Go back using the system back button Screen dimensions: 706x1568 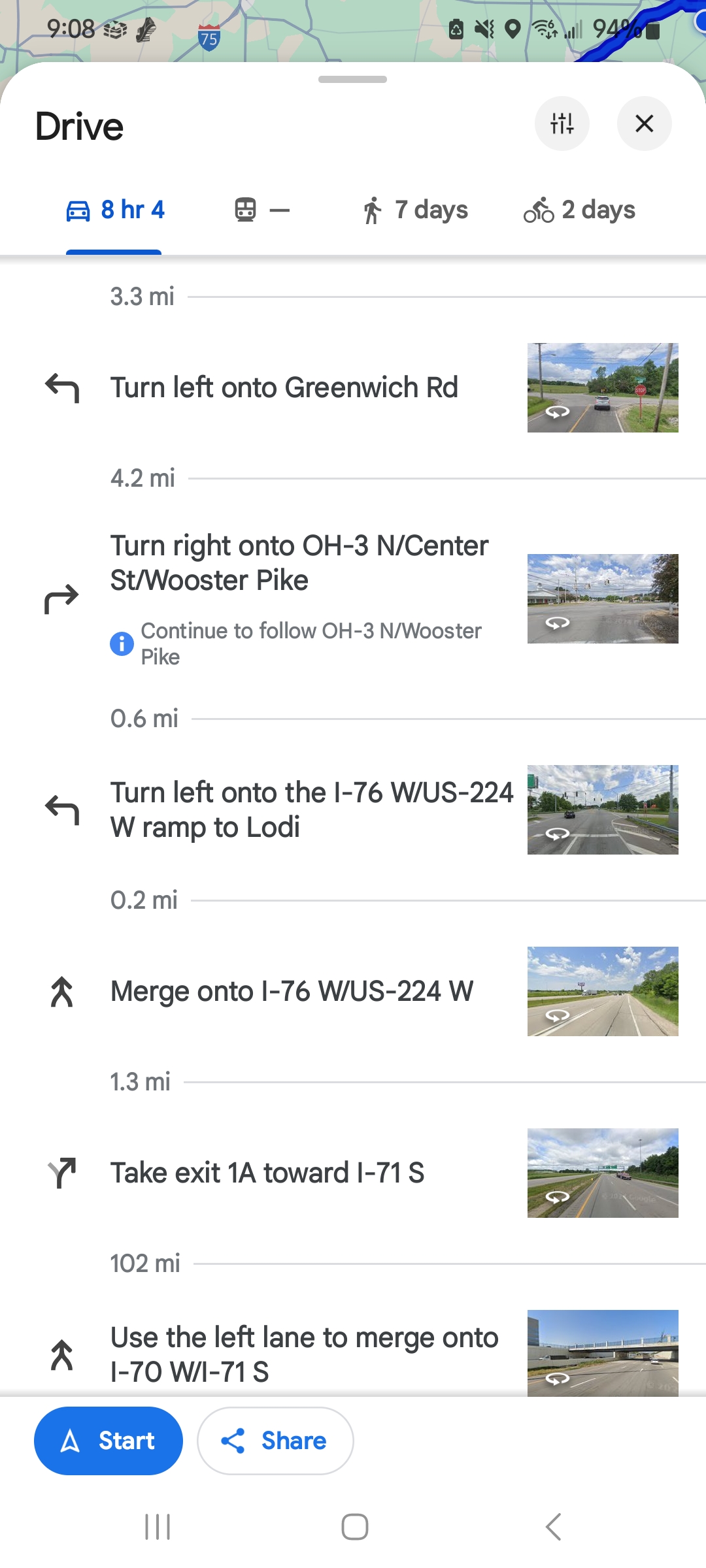click(553, 1527)
